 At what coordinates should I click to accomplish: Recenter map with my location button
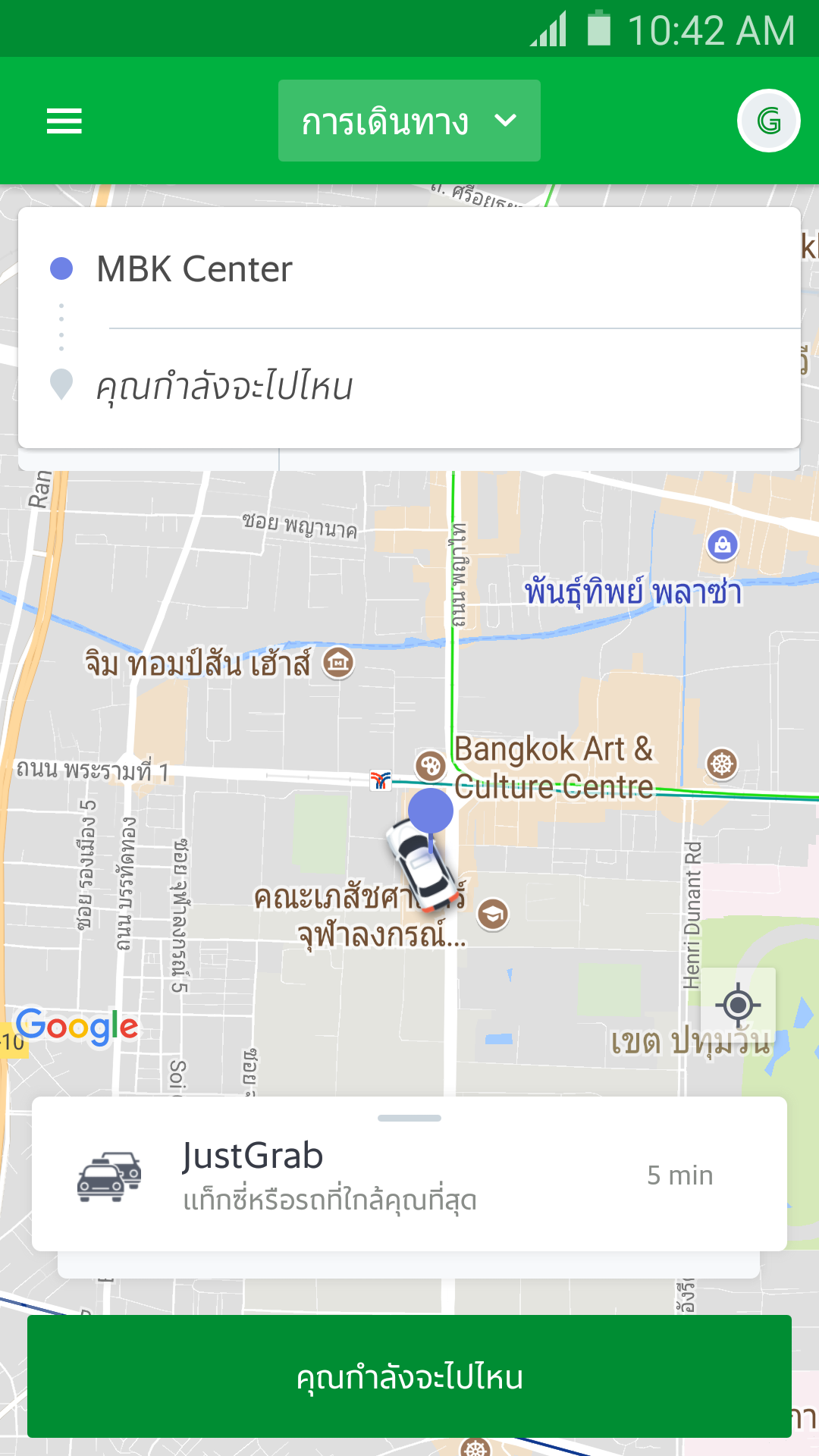coord(737,1006)
